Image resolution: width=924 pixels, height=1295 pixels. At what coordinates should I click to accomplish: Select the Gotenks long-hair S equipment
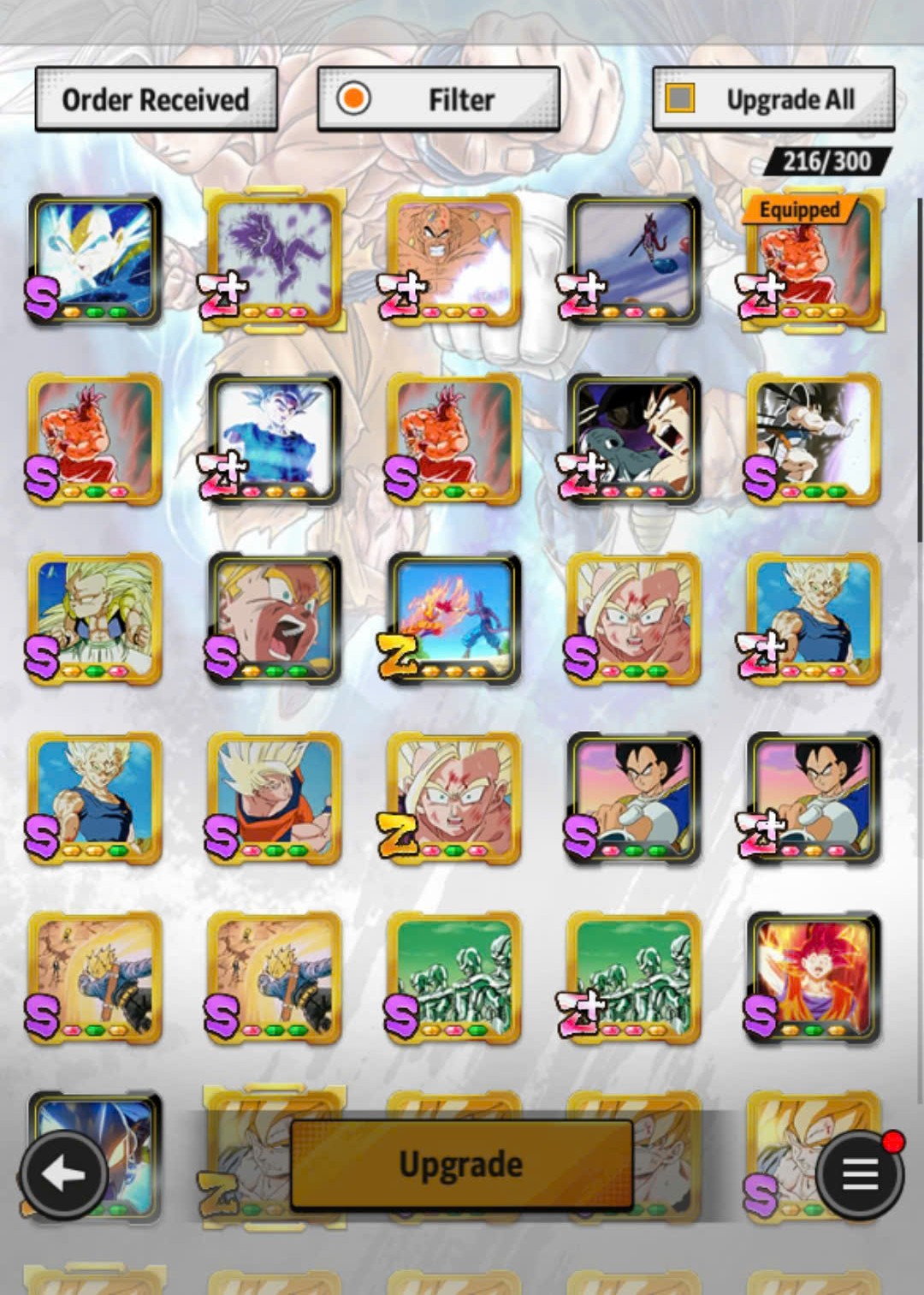95,619
